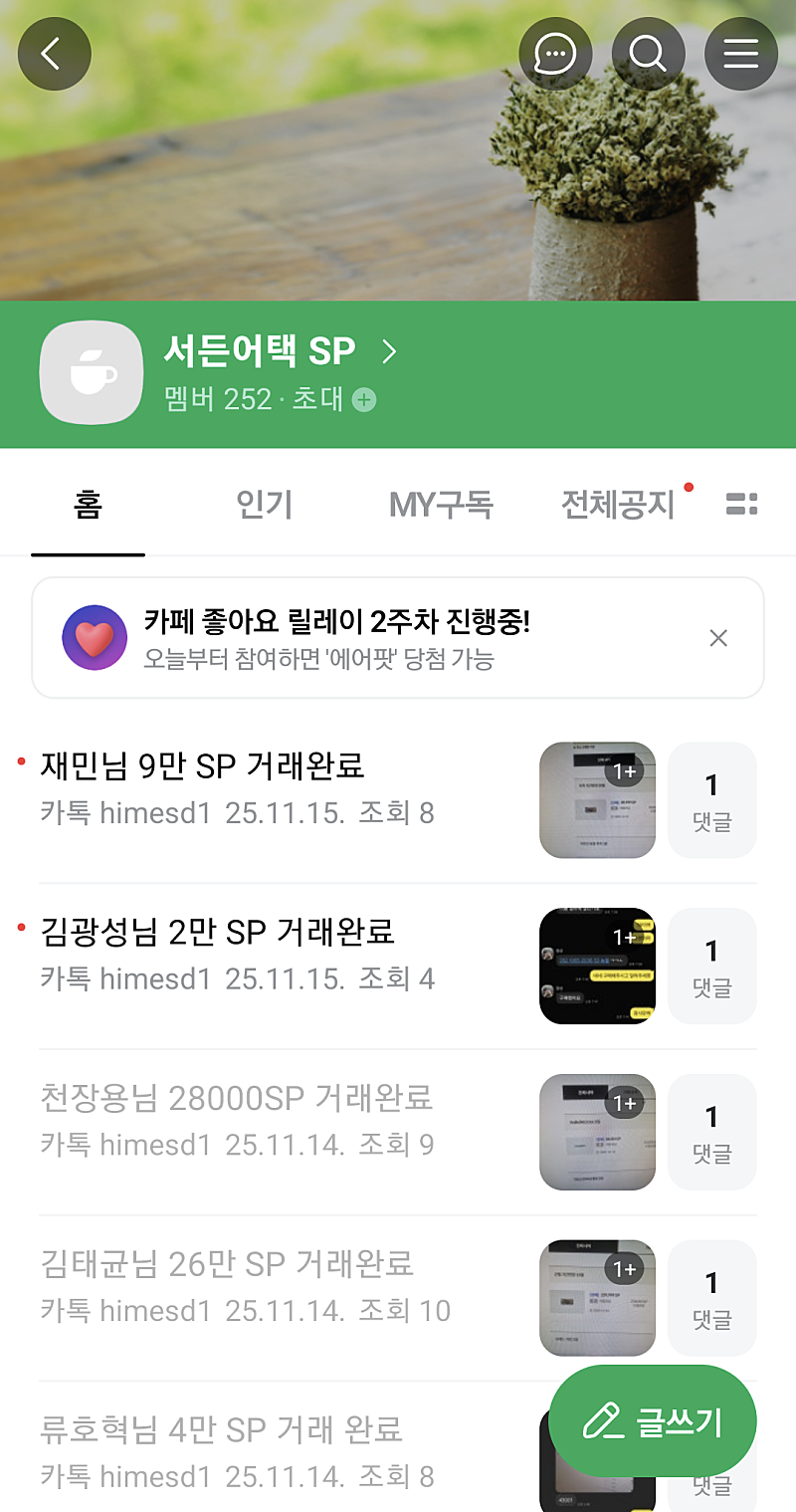Open the search magnifier icon
The height and width of the screenshot is (1512, 796).
tap(648, 54)
